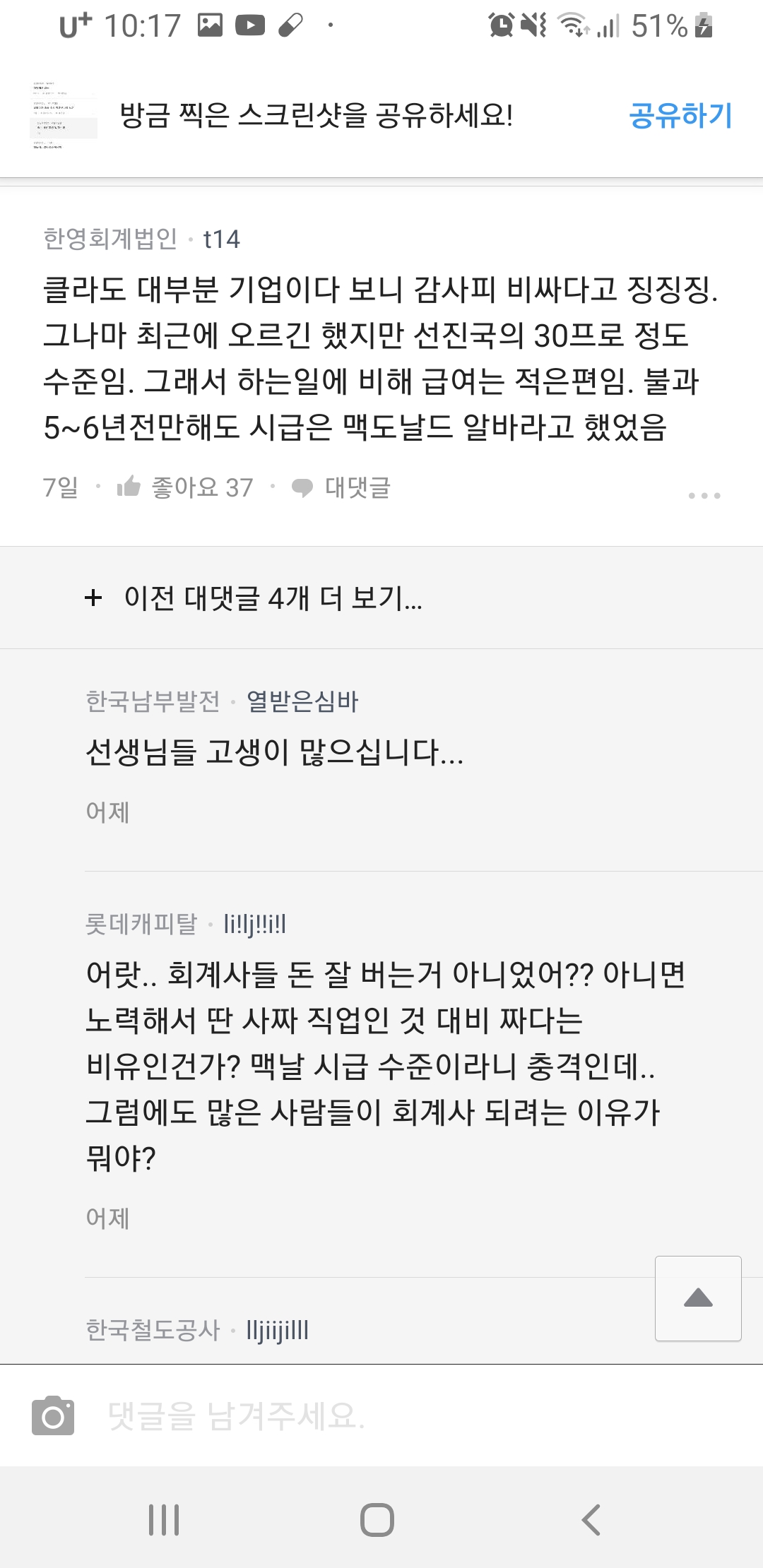763x1568 pixels.
Task: Open the three-dot menu on t14's comment
Action: pos(704,495)
